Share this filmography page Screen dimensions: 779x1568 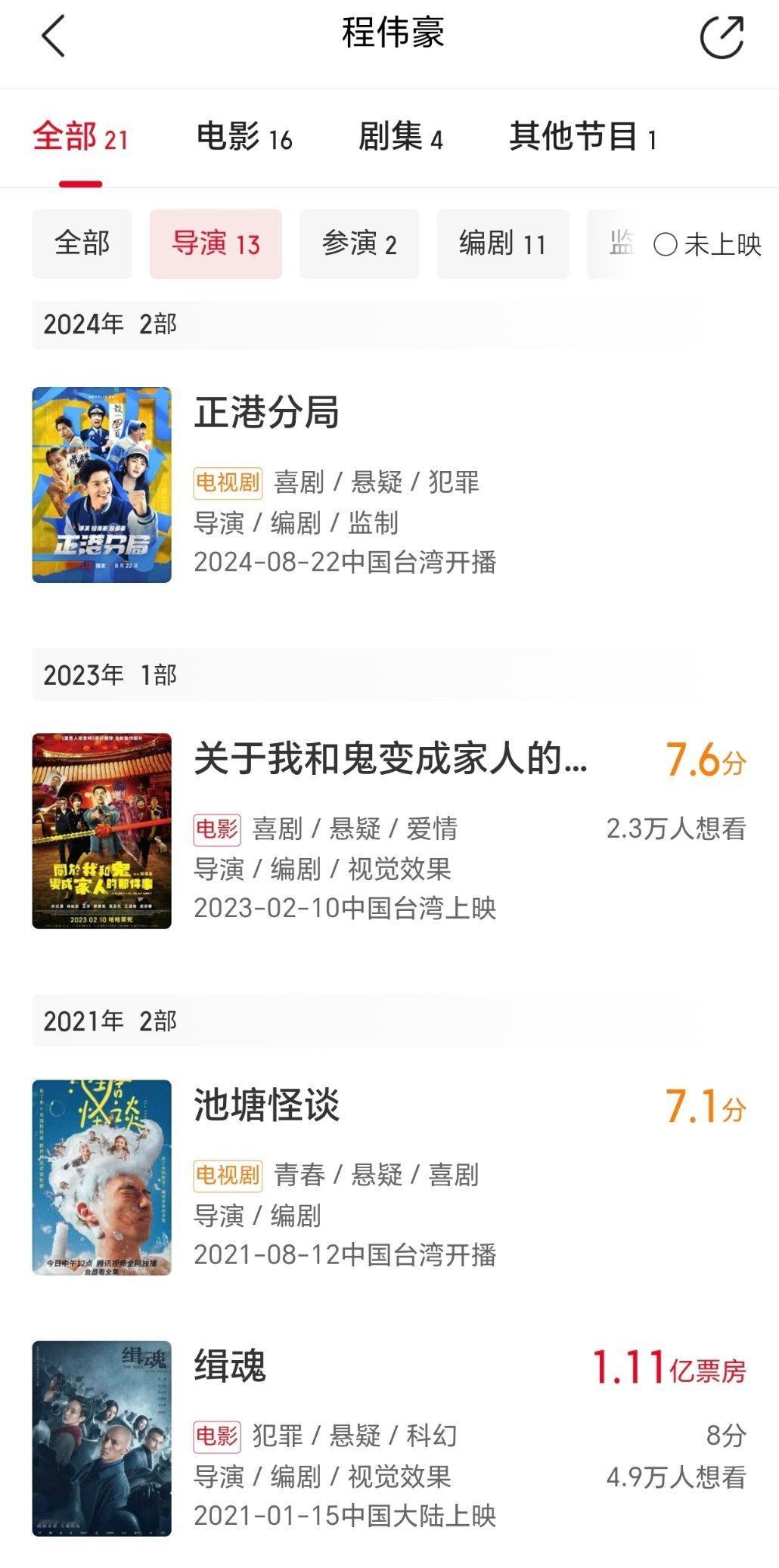pos(722,37)
